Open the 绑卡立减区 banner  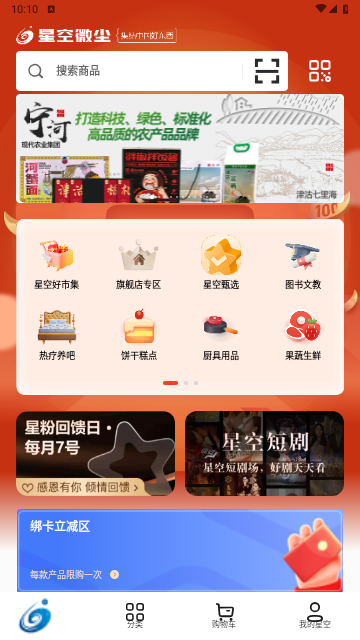pos(180,550)
